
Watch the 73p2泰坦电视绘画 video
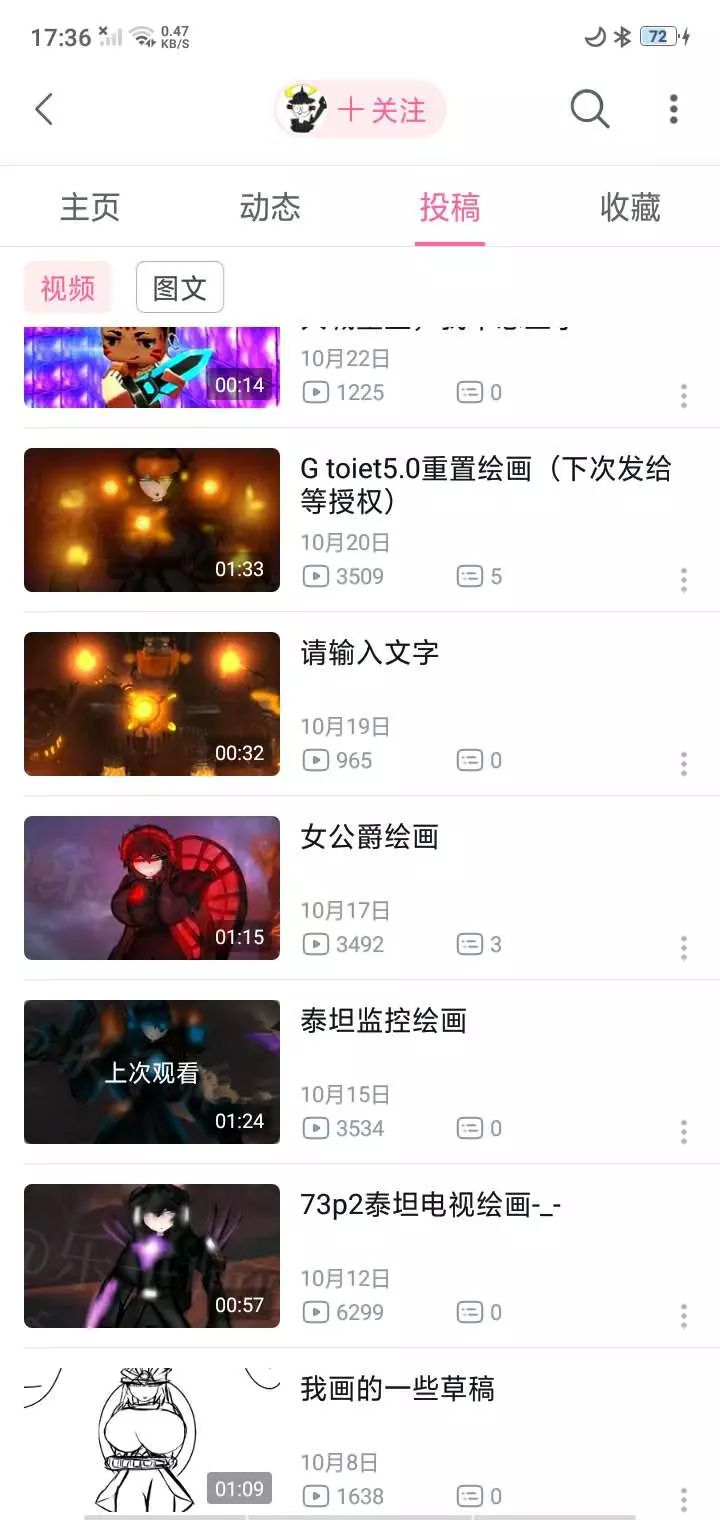click(152, 1256)
